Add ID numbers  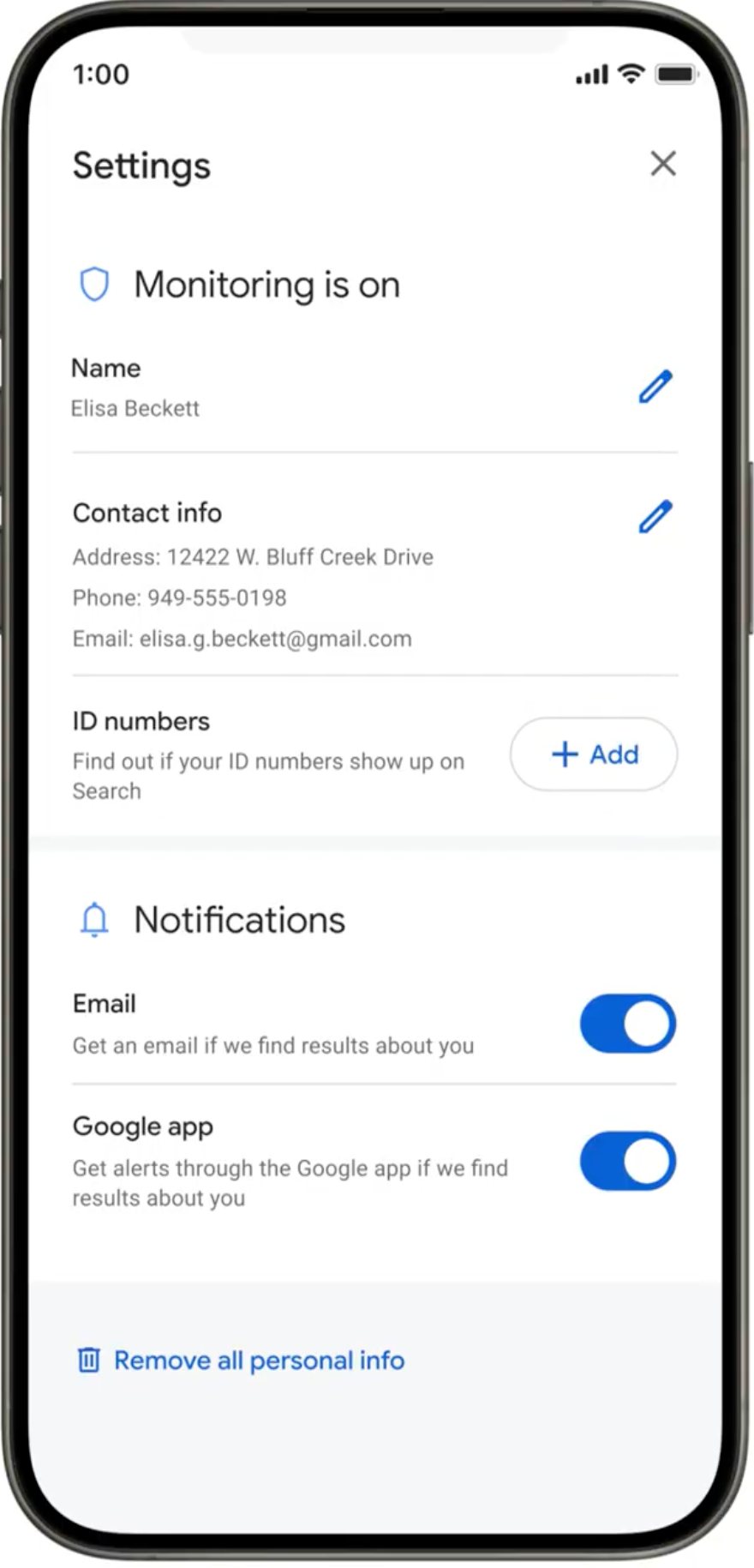click(x=594, y=754)
